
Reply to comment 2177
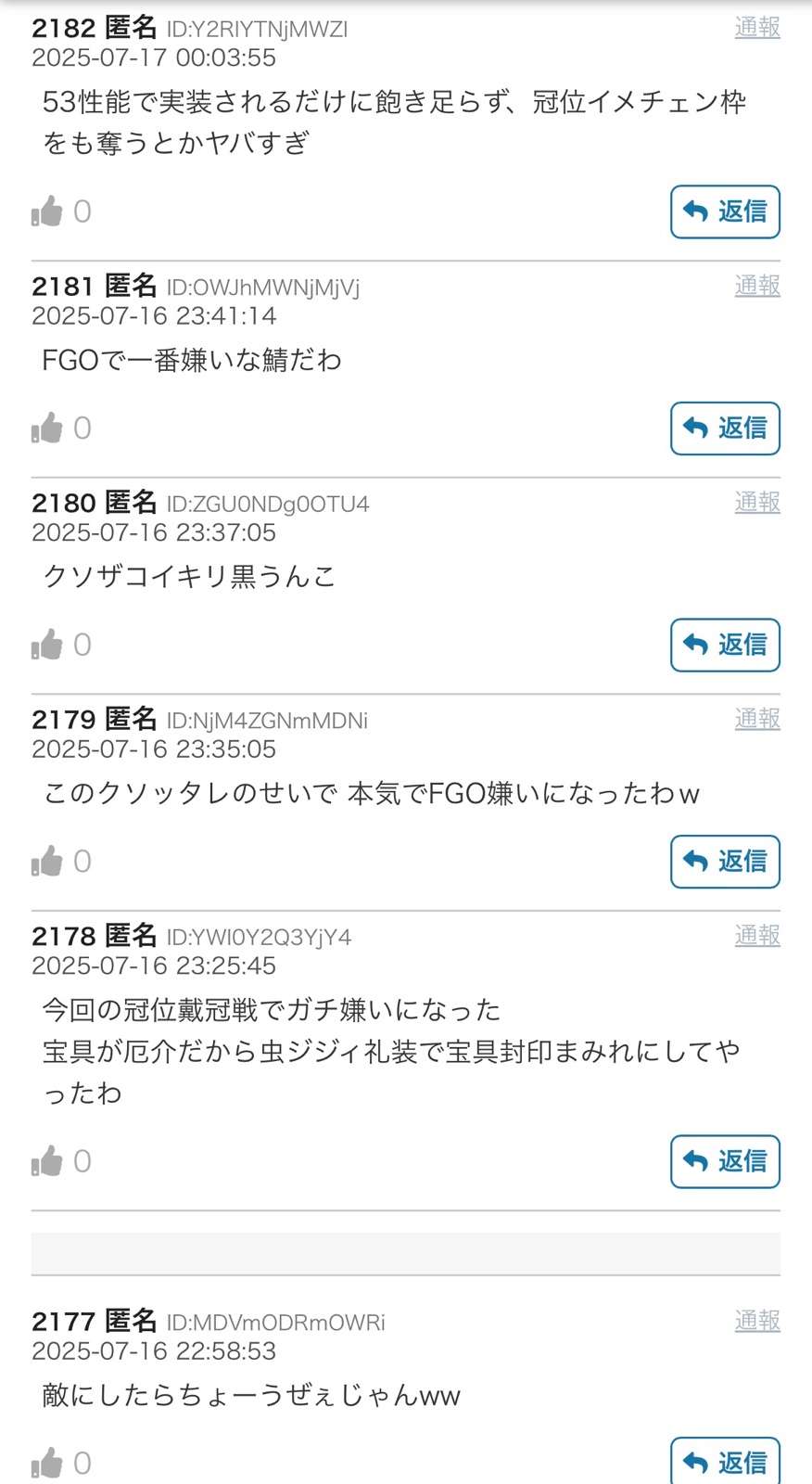(725, 1463)
